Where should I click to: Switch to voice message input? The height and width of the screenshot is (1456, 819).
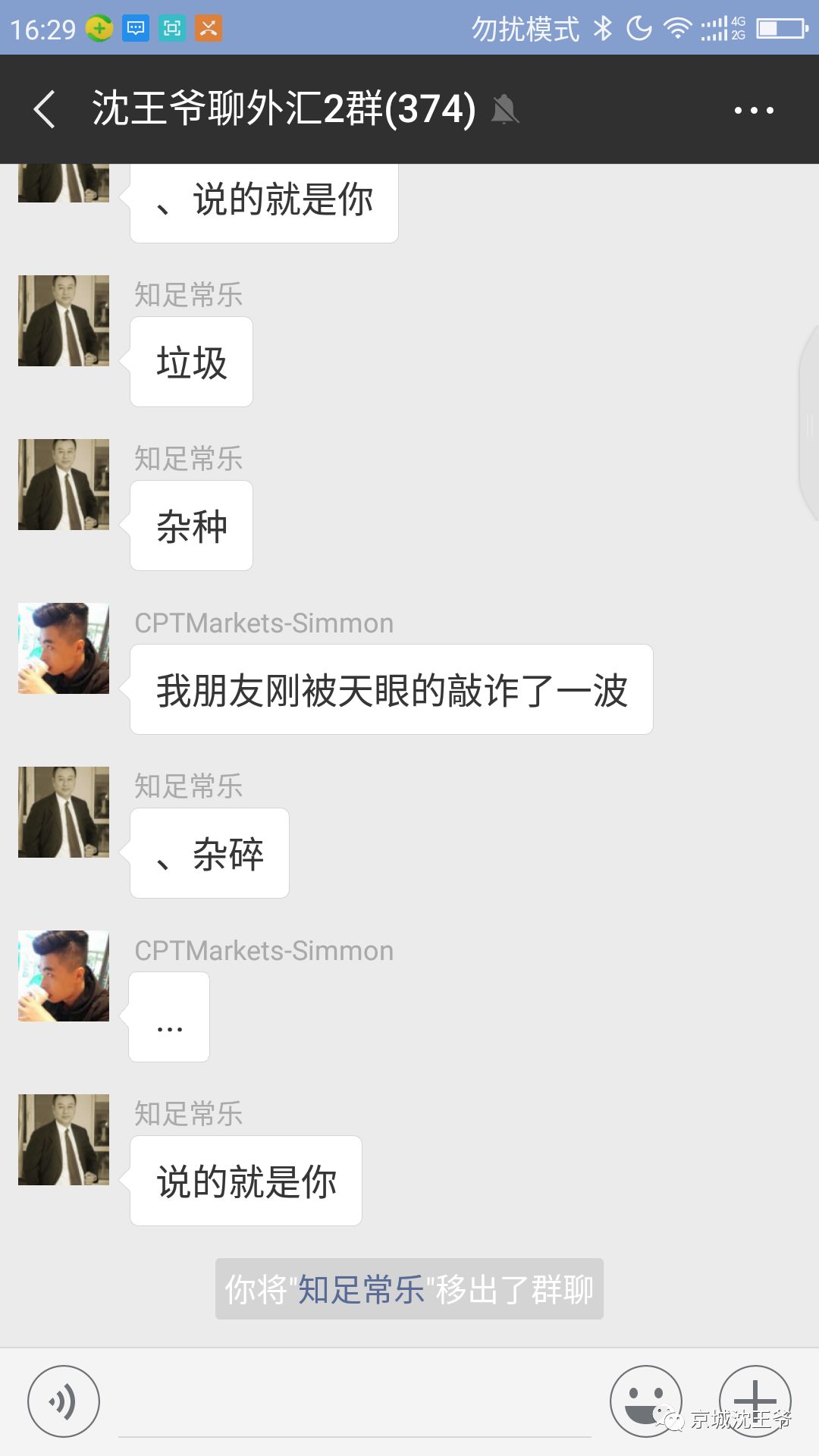(x=64, y=1401)
